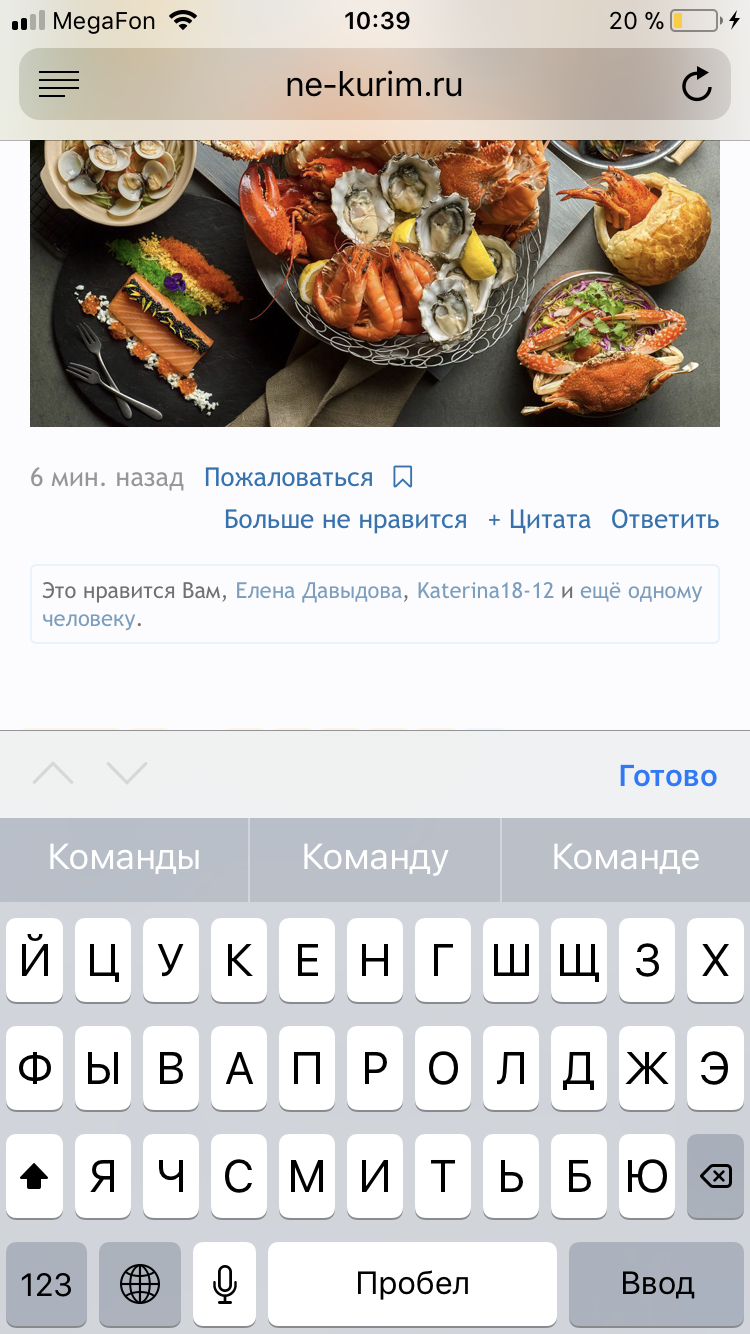The image size is (750, 1334).
Task: Open Katerina18-12's profile
Action: [x=485, y=591]
